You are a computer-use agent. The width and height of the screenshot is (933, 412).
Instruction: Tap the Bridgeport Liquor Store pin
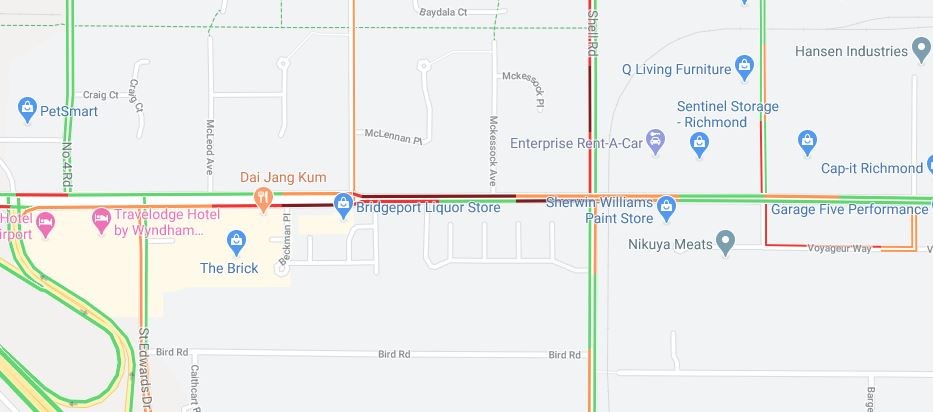343,205
